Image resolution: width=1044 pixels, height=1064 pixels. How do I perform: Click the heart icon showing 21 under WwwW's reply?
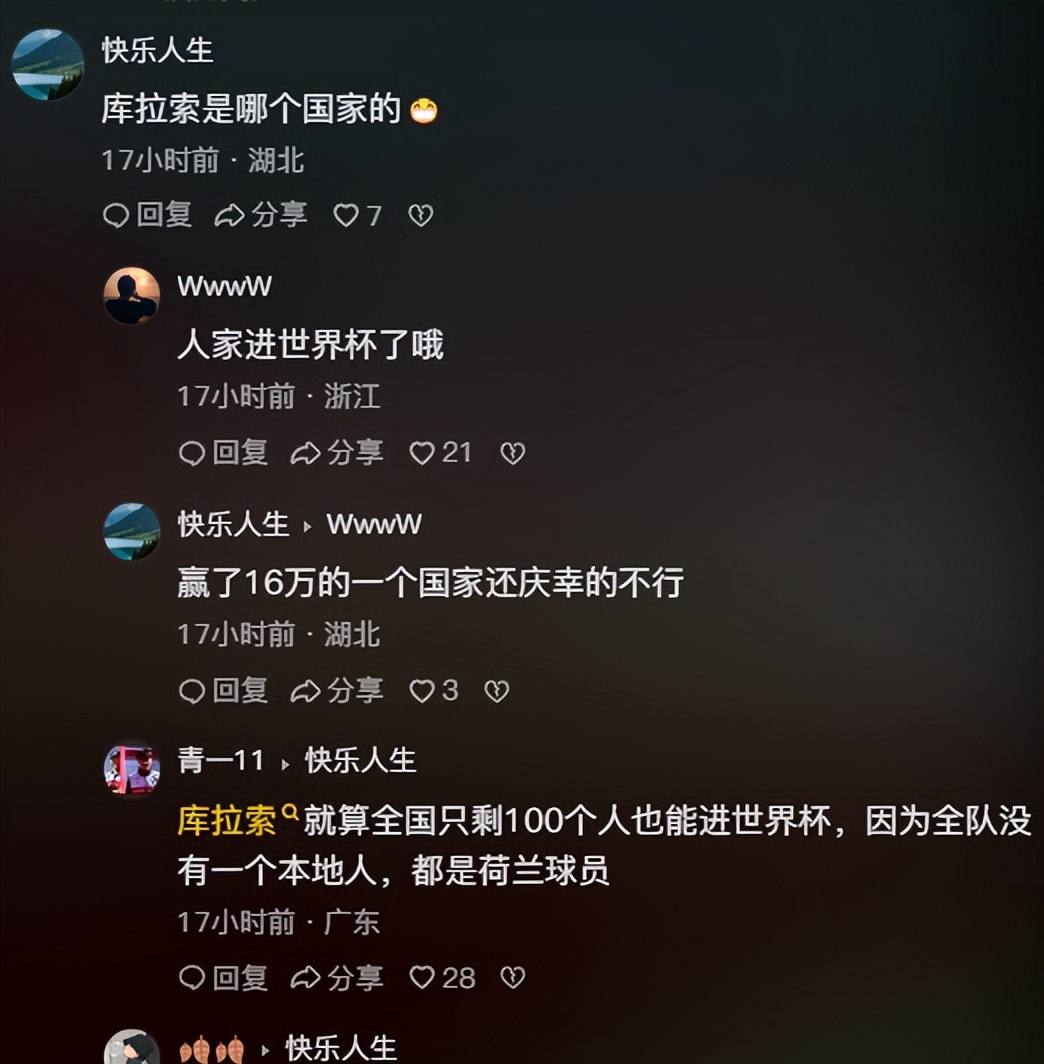point(424,452)
